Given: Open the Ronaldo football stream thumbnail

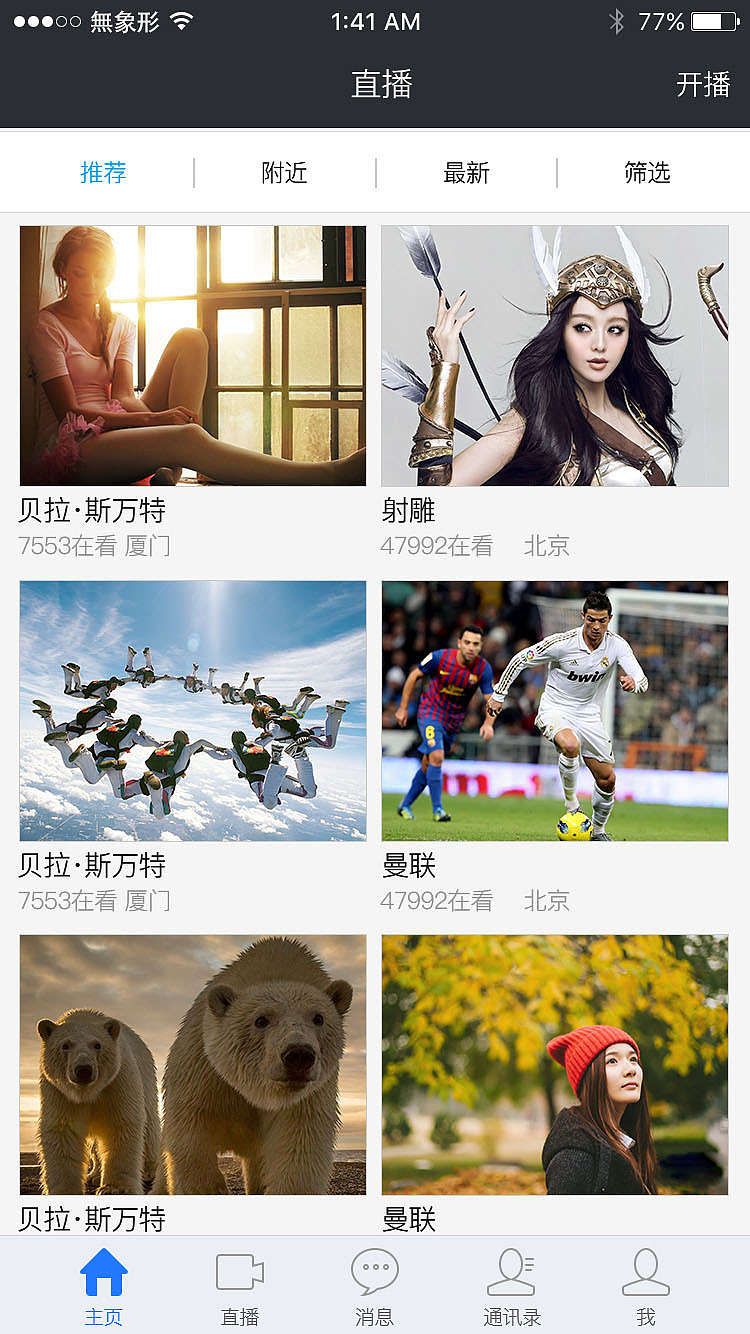Looking at the screenshot, I should click(554, 710).
